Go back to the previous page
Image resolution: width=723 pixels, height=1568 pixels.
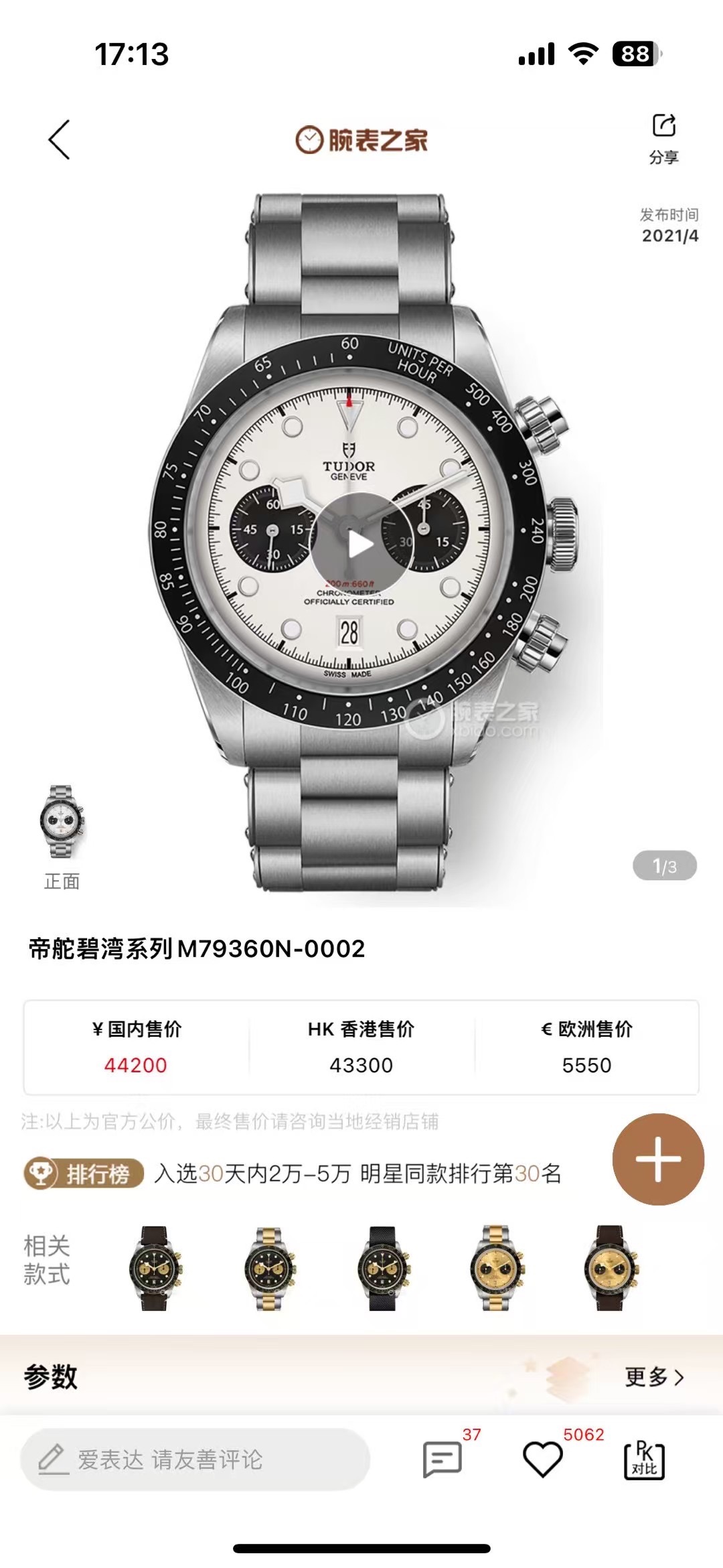[x=60, y=140]
